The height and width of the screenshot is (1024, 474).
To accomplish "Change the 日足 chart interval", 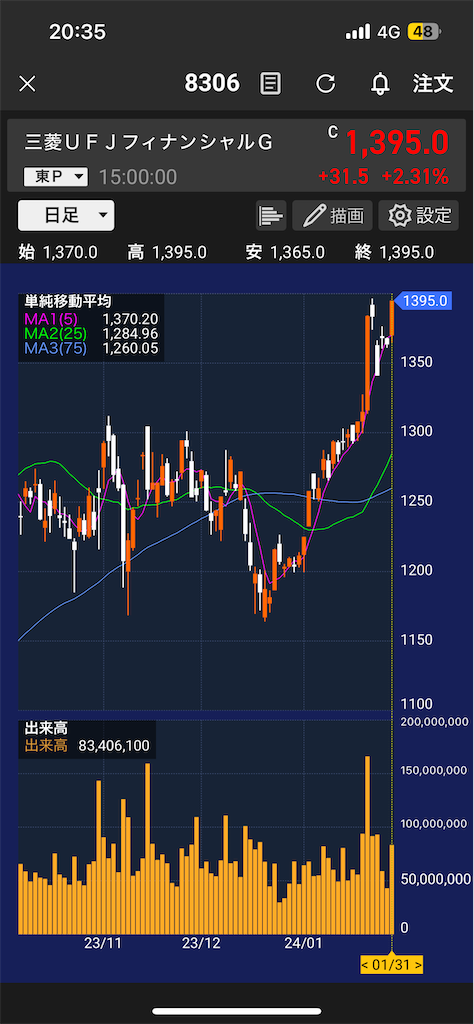I will (66, 216).
